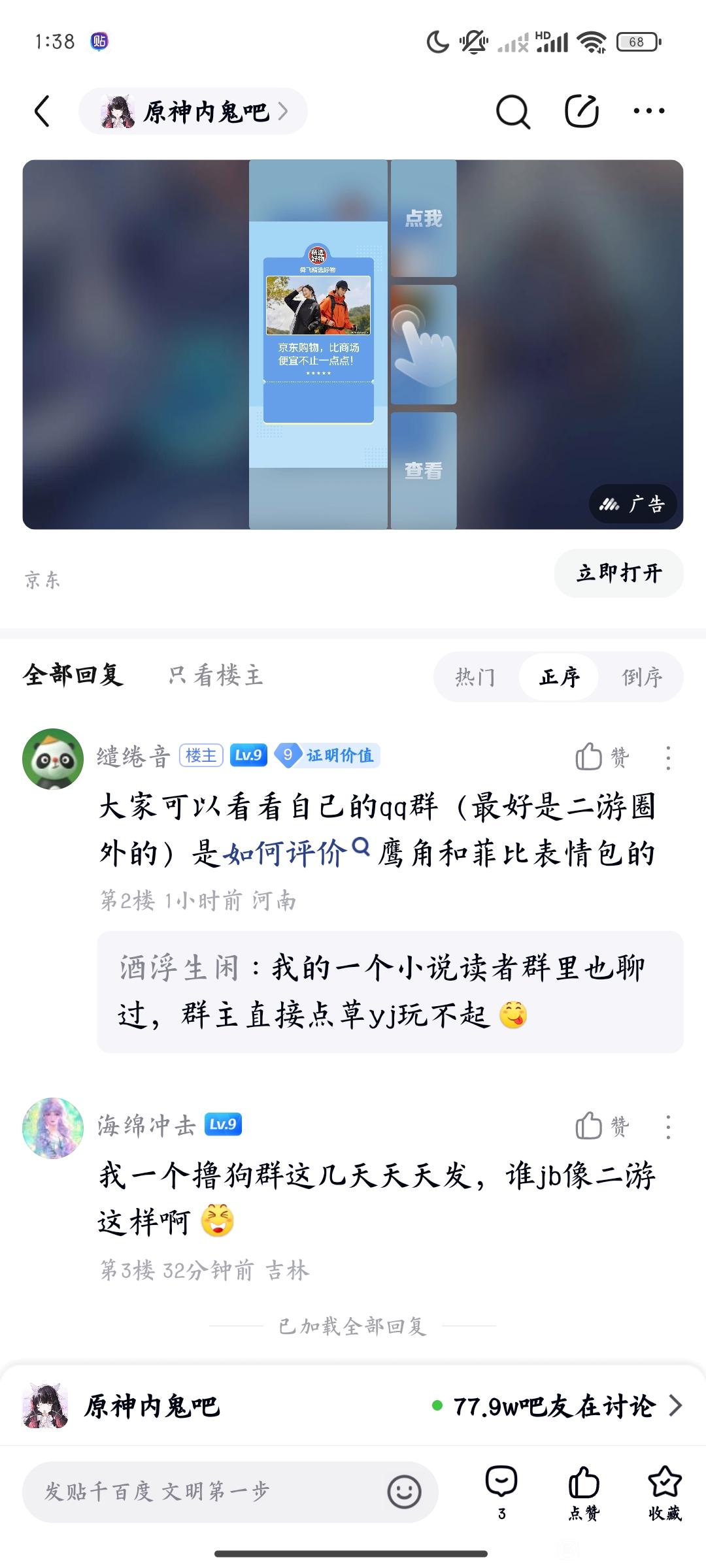Switch to 只看楼主 tab
This screenshot has width=706, height=1568.
(216, 675)
